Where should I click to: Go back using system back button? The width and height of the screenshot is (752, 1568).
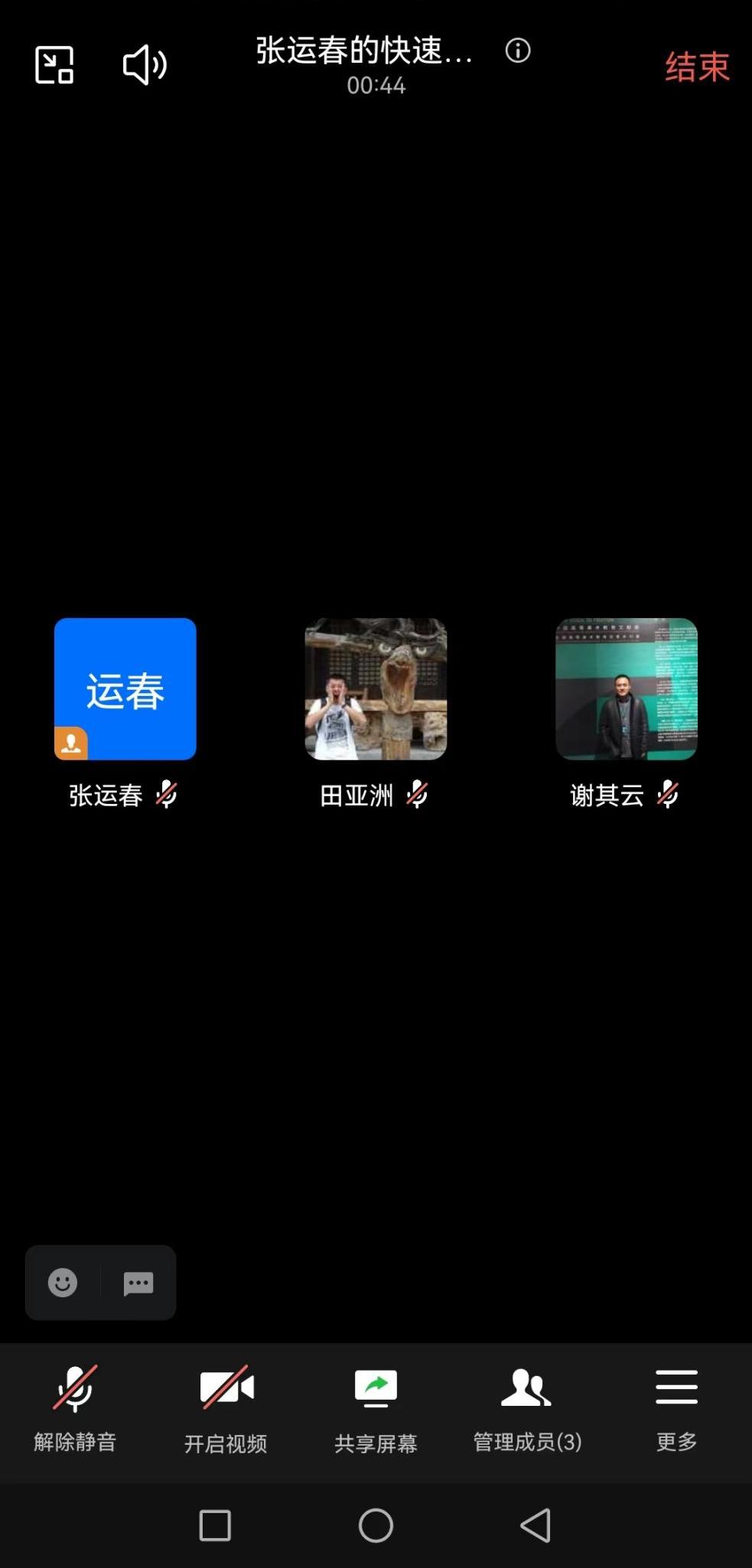536,1525
